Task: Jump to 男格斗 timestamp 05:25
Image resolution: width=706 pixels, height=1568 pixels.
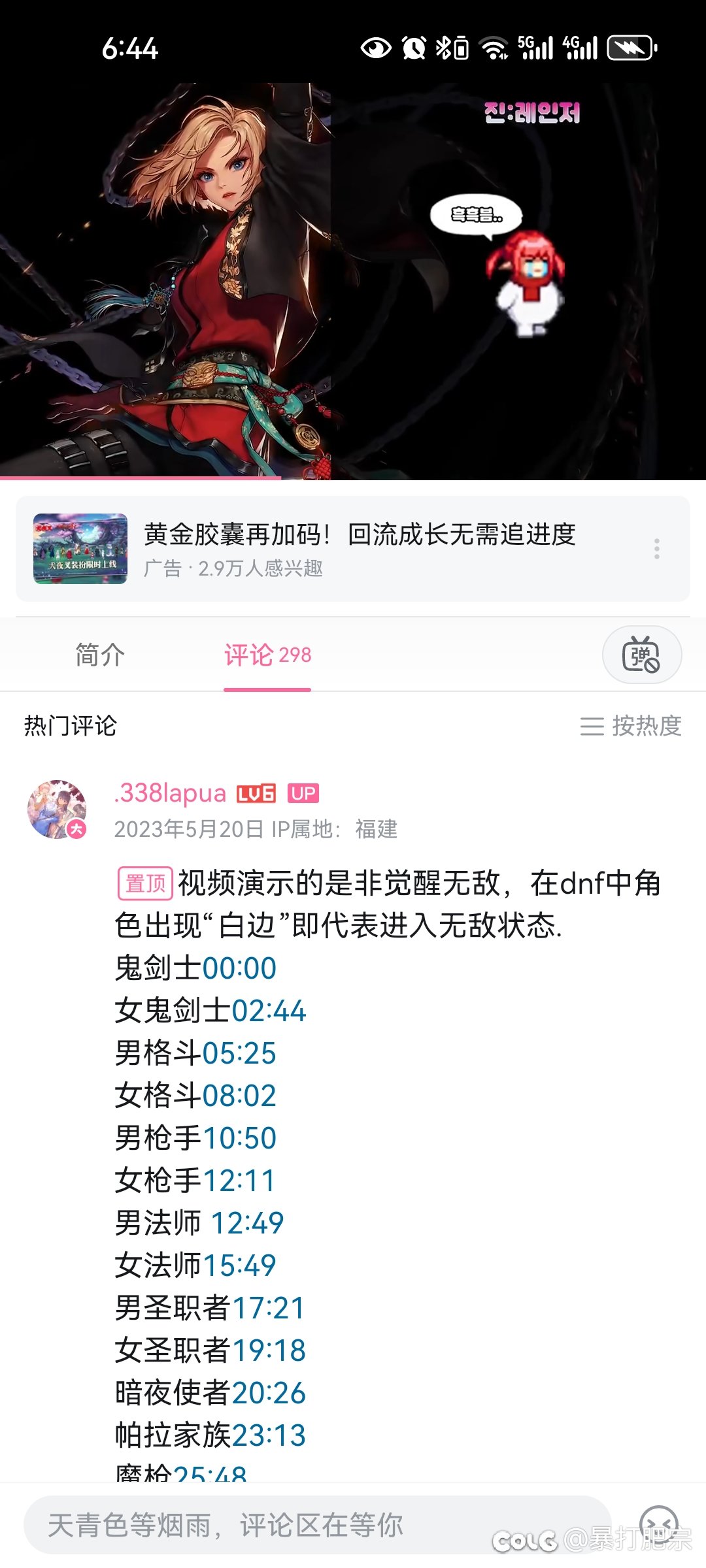Action: pyautogui.click(x=239, y=1053)
